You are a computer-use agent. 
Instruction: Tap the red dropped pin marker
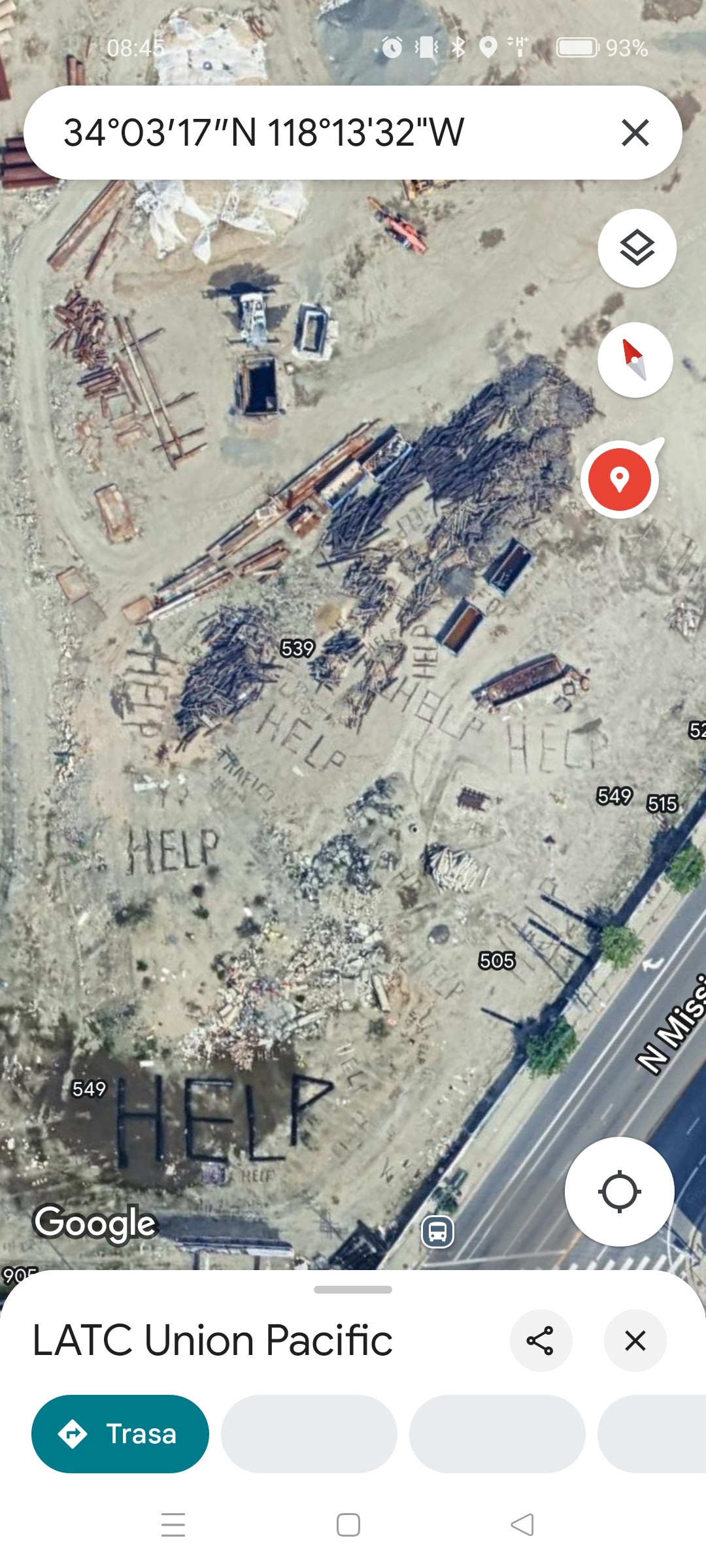619,479
